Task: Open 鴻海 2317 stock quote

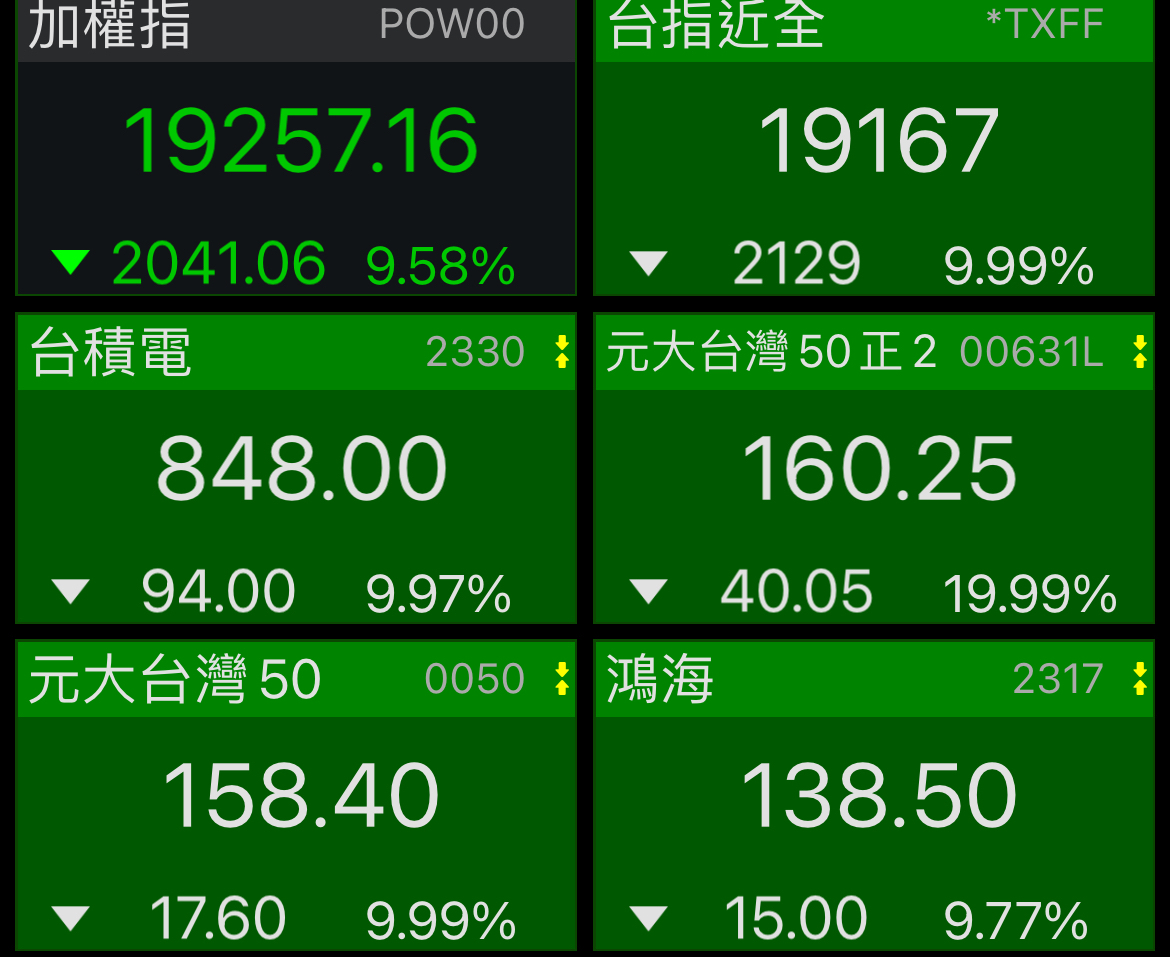Action: (x=874, y=795)
